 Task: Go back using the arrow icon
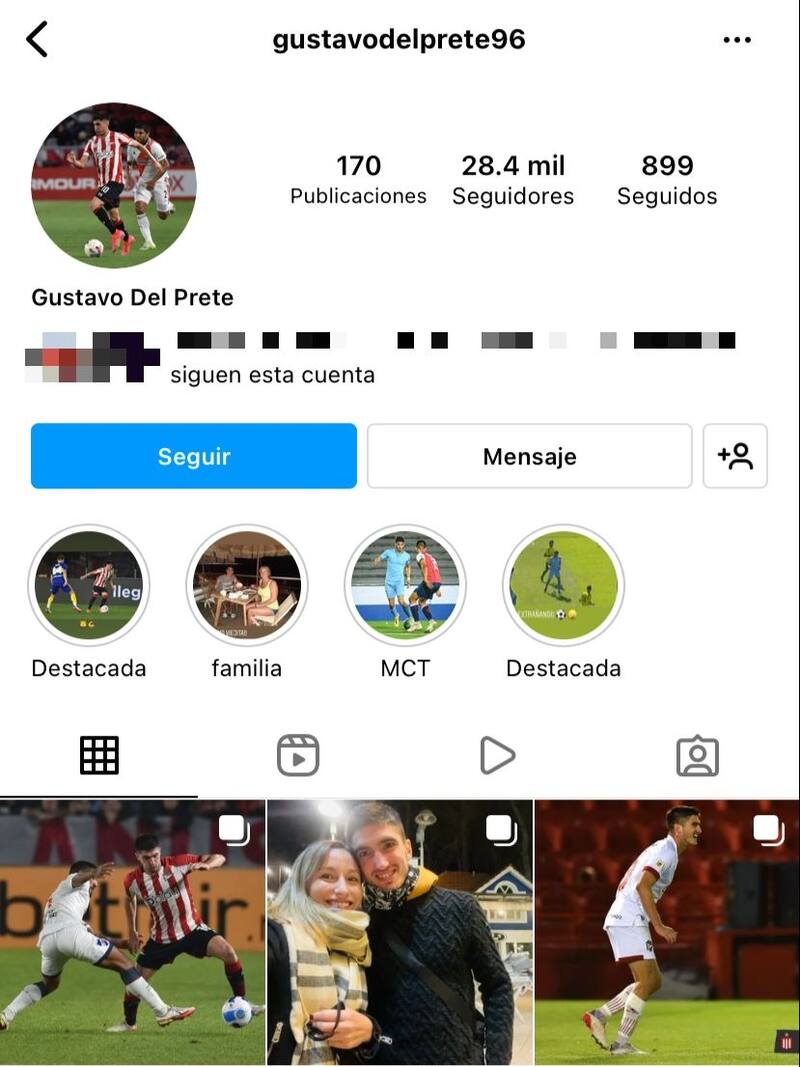tap(37, 40)
